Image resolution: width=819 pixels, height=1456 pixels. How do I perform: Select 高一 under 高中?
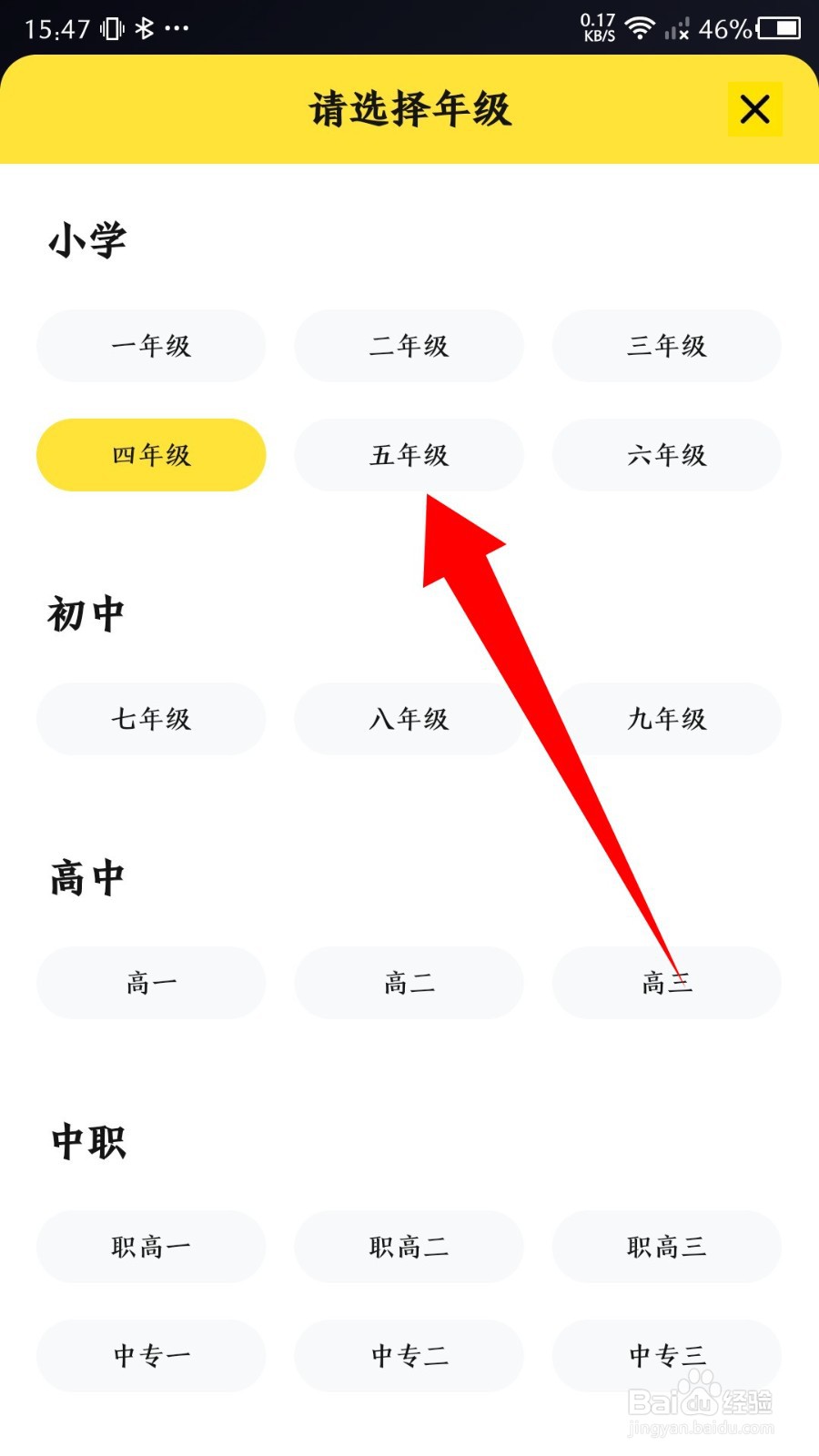(x=151, y=983)
